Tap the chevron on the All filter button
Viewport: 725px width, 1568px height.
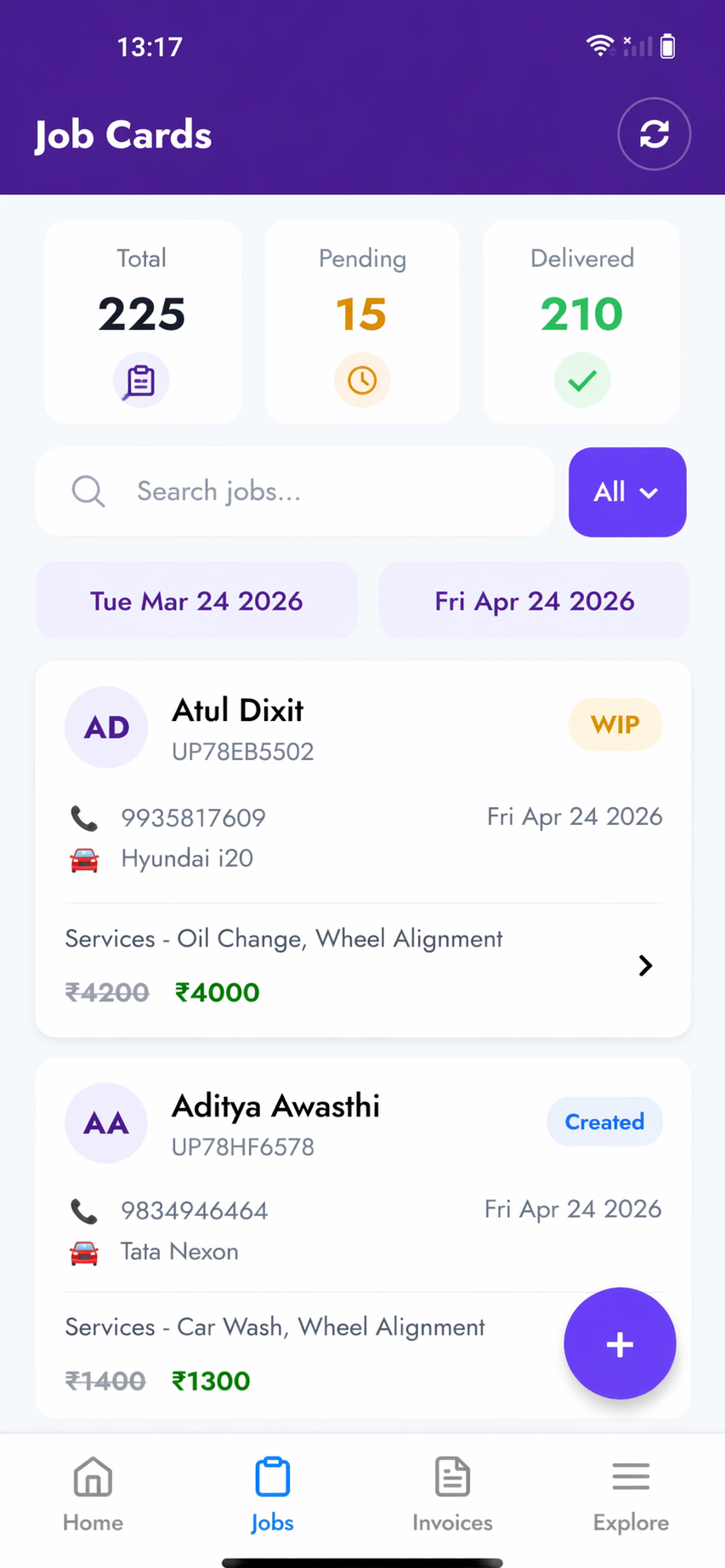click(x=650, y=492)
